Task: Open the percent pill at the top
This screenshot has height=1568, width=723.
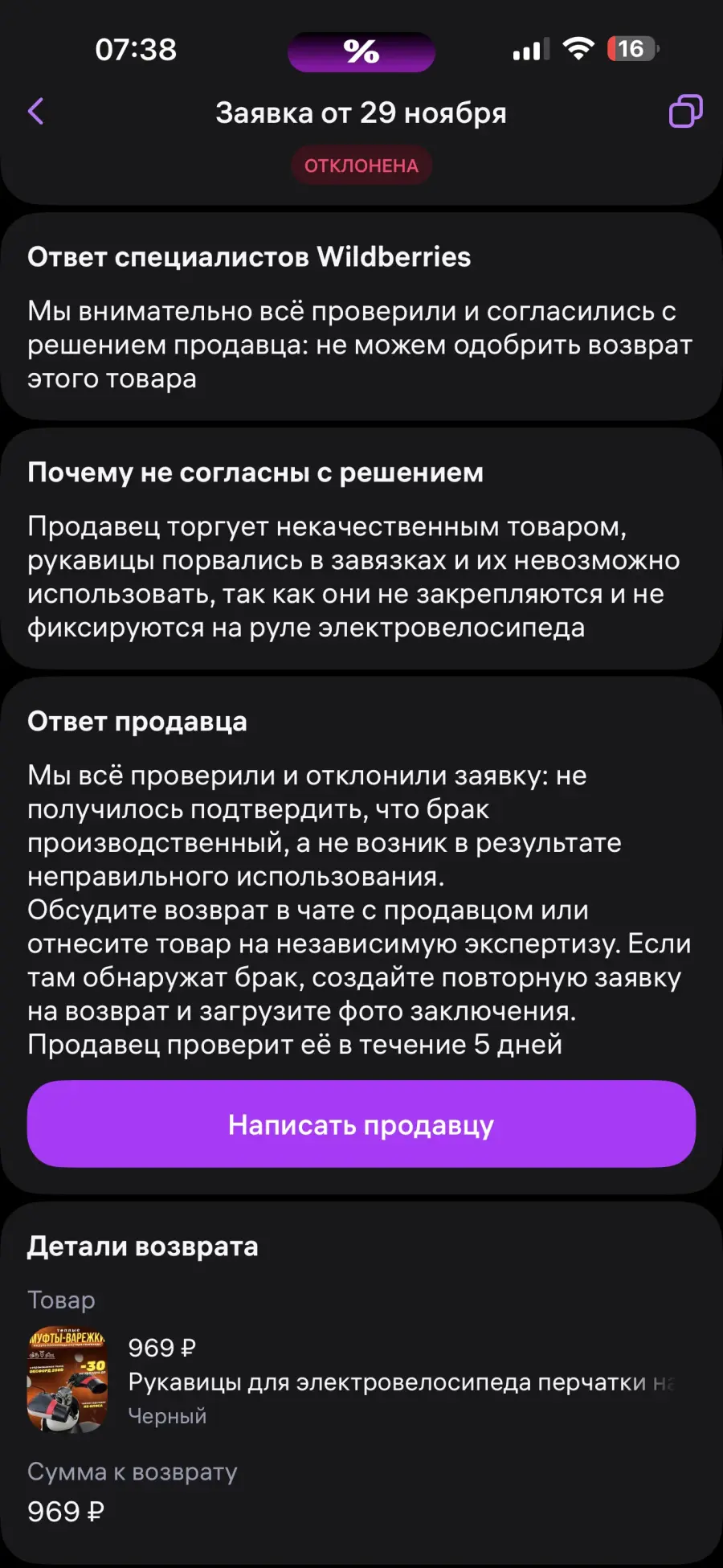Action: point(361,52)
